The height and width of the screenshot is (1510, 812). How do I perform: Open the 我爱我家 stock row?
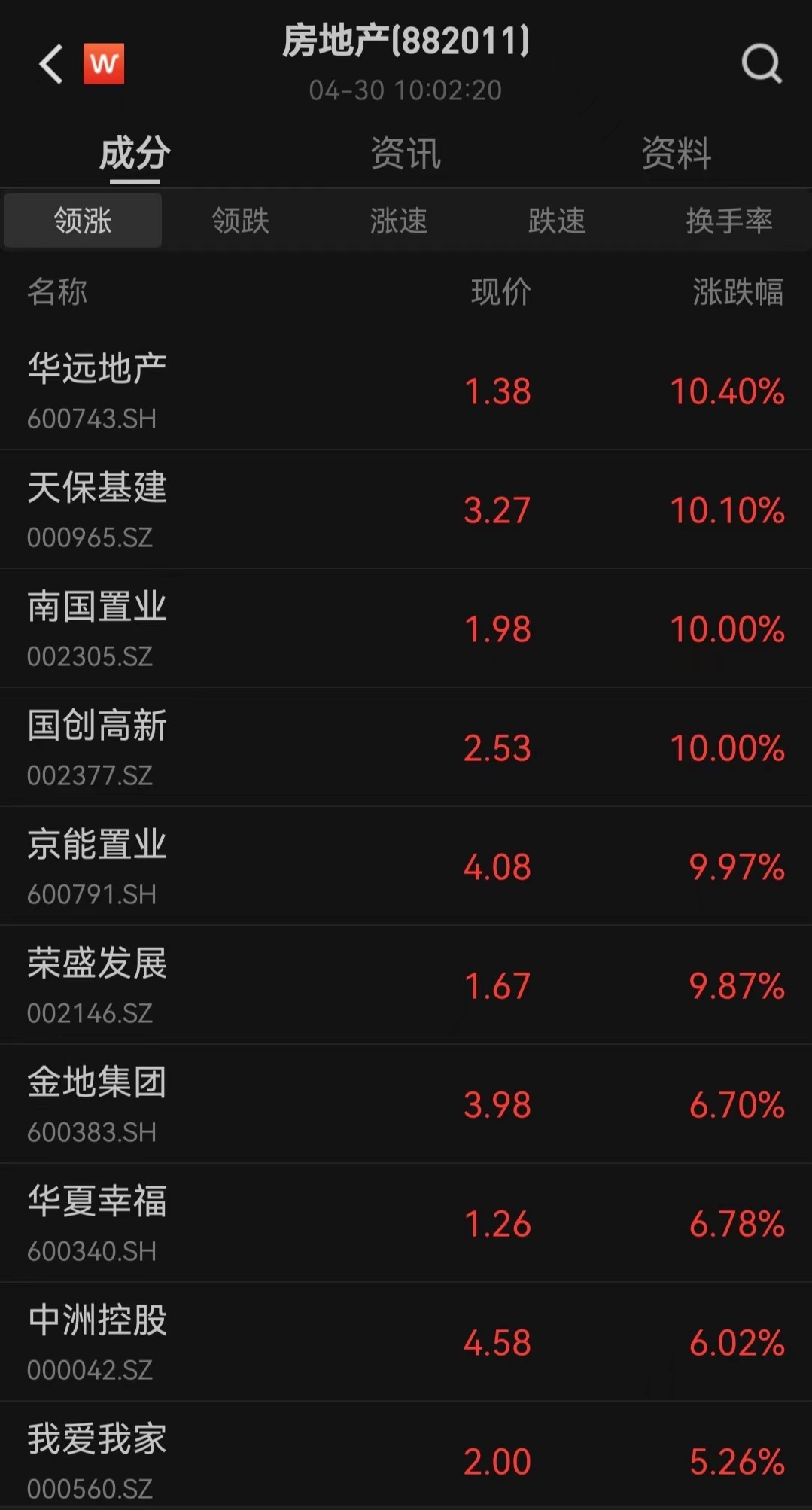click(406, 1457)
